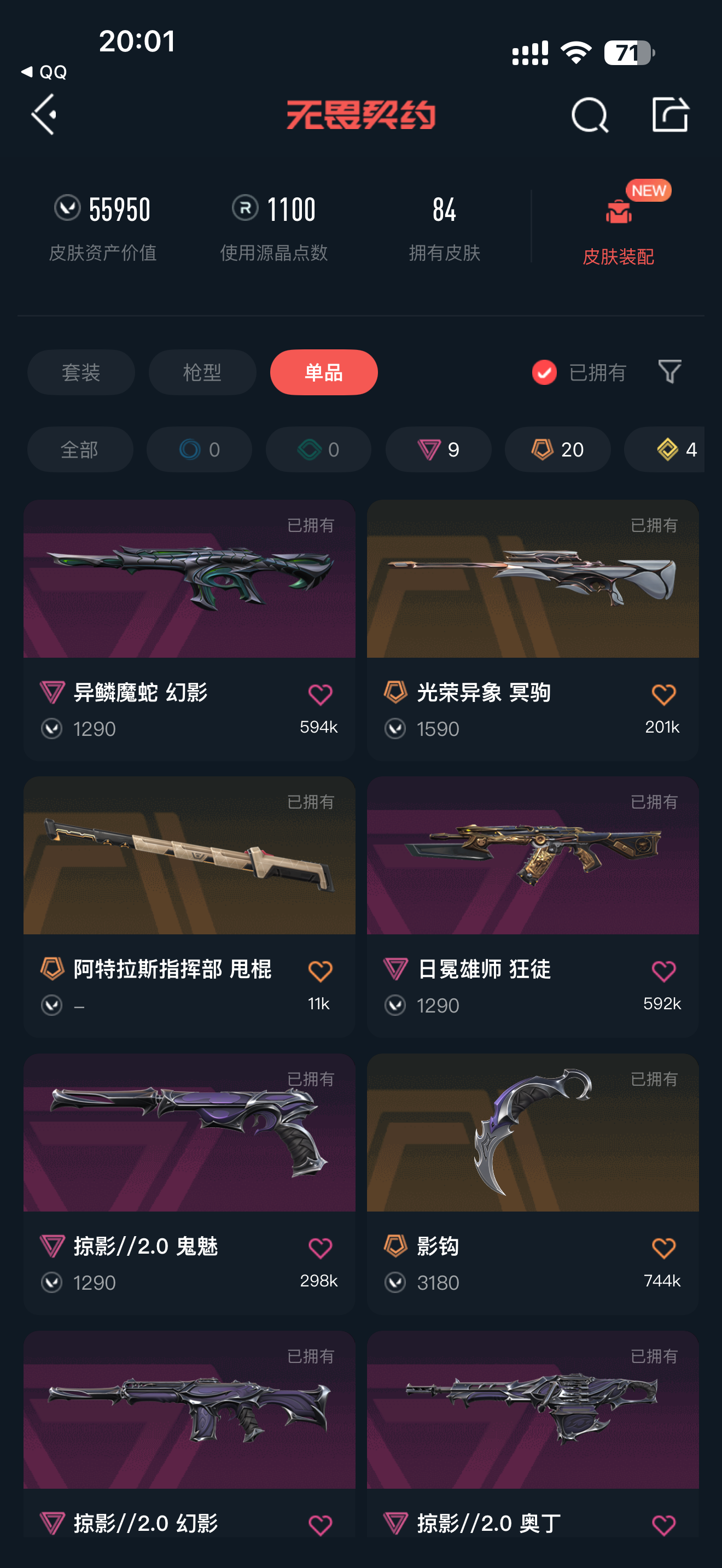Filter by orange tier chip showing 20
The height and width of the screenshot is (1568, 722).
click(557, 449)
